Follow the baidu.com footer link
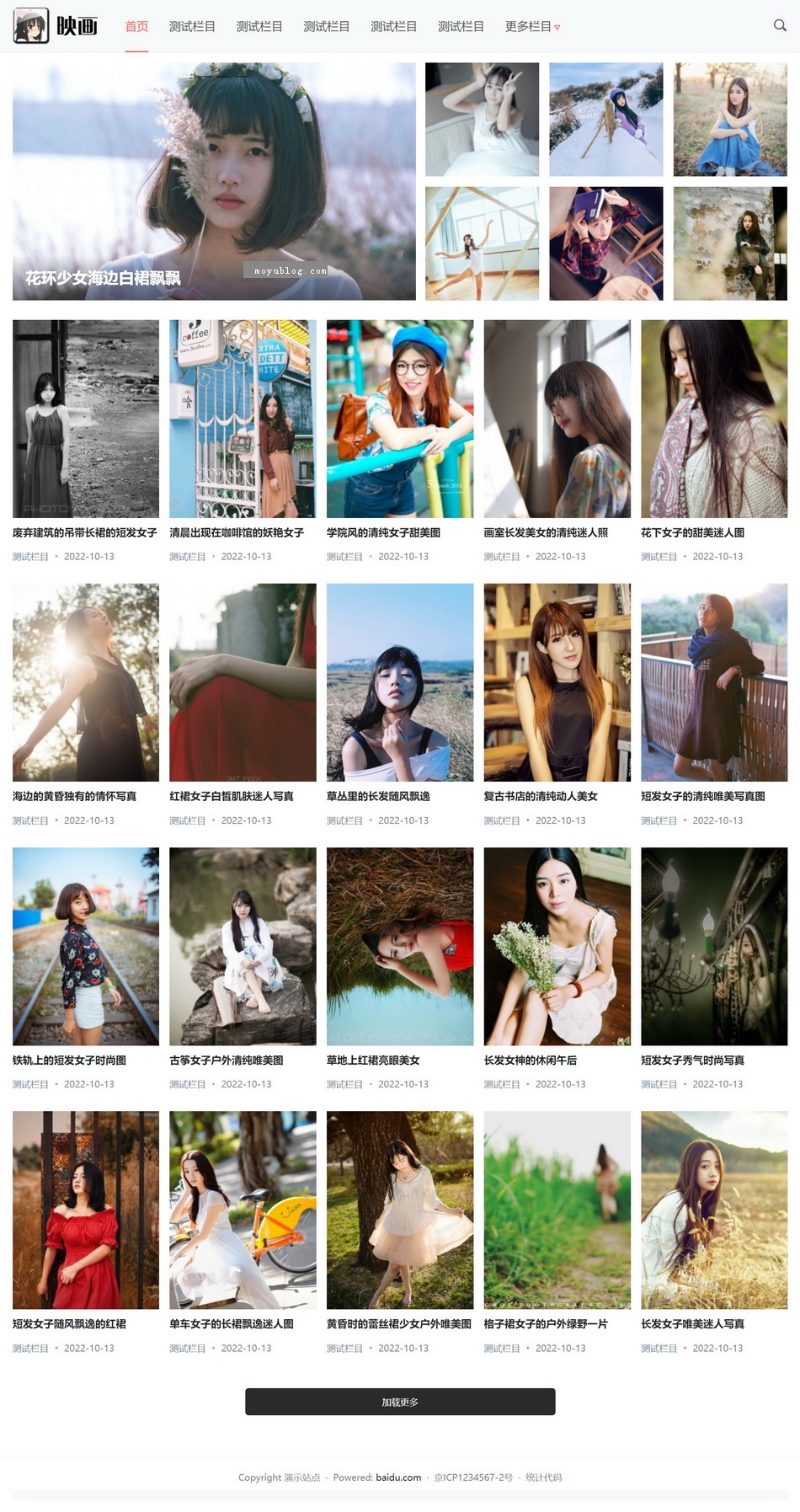Viewport: 800px width, 1512px height. click(398, 1477)
